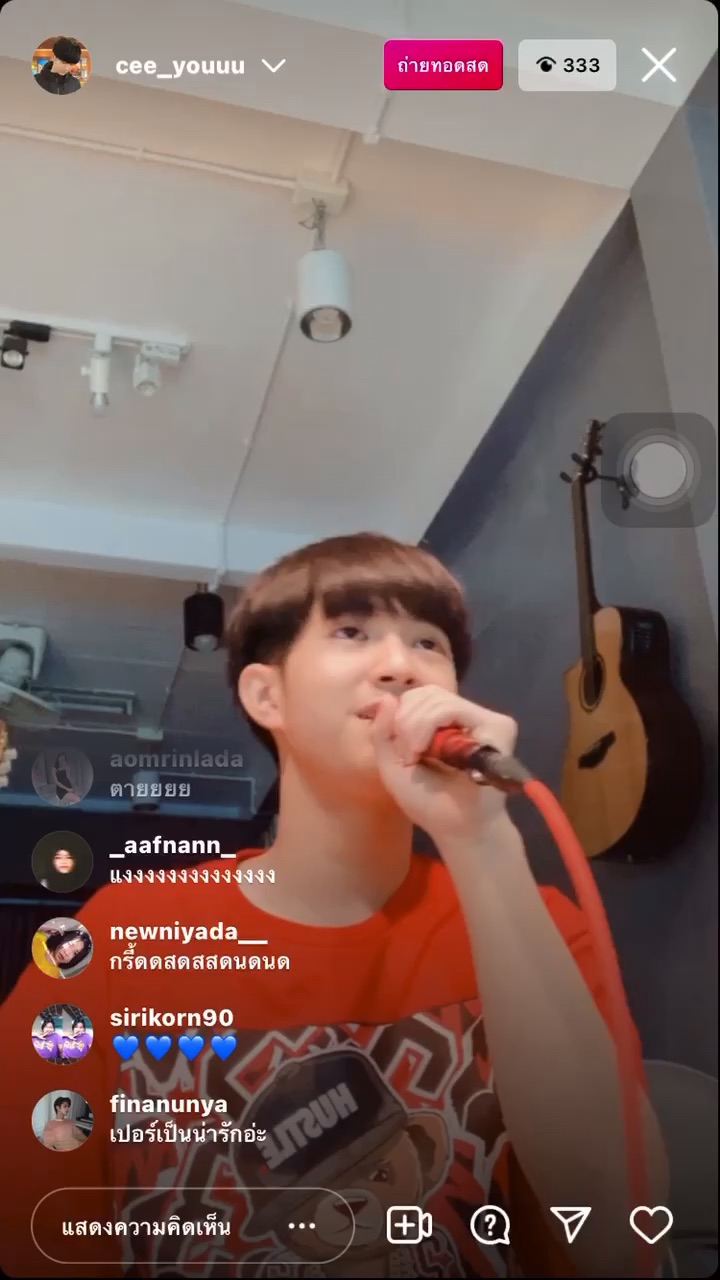Ask a question to the host
The width and height of the screenshot is (720, 1280).
tap(490, 1225)
